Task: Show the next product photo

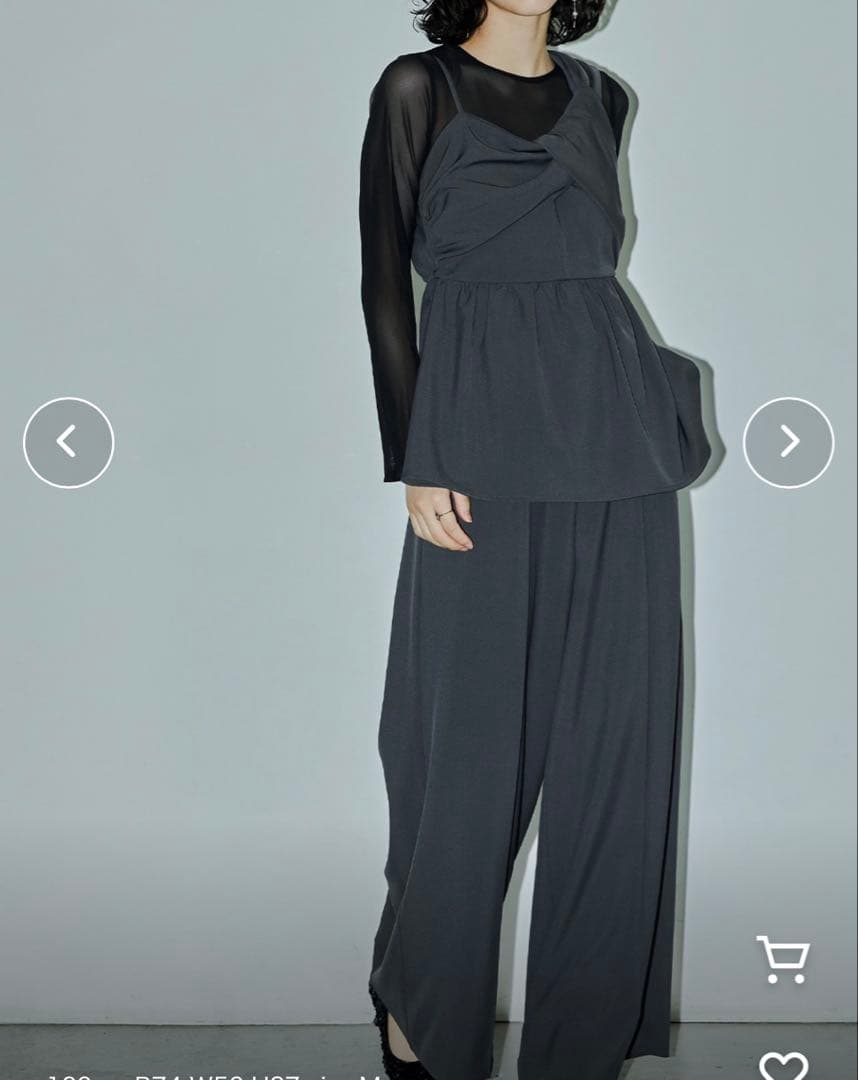Action: pos(788,442)
